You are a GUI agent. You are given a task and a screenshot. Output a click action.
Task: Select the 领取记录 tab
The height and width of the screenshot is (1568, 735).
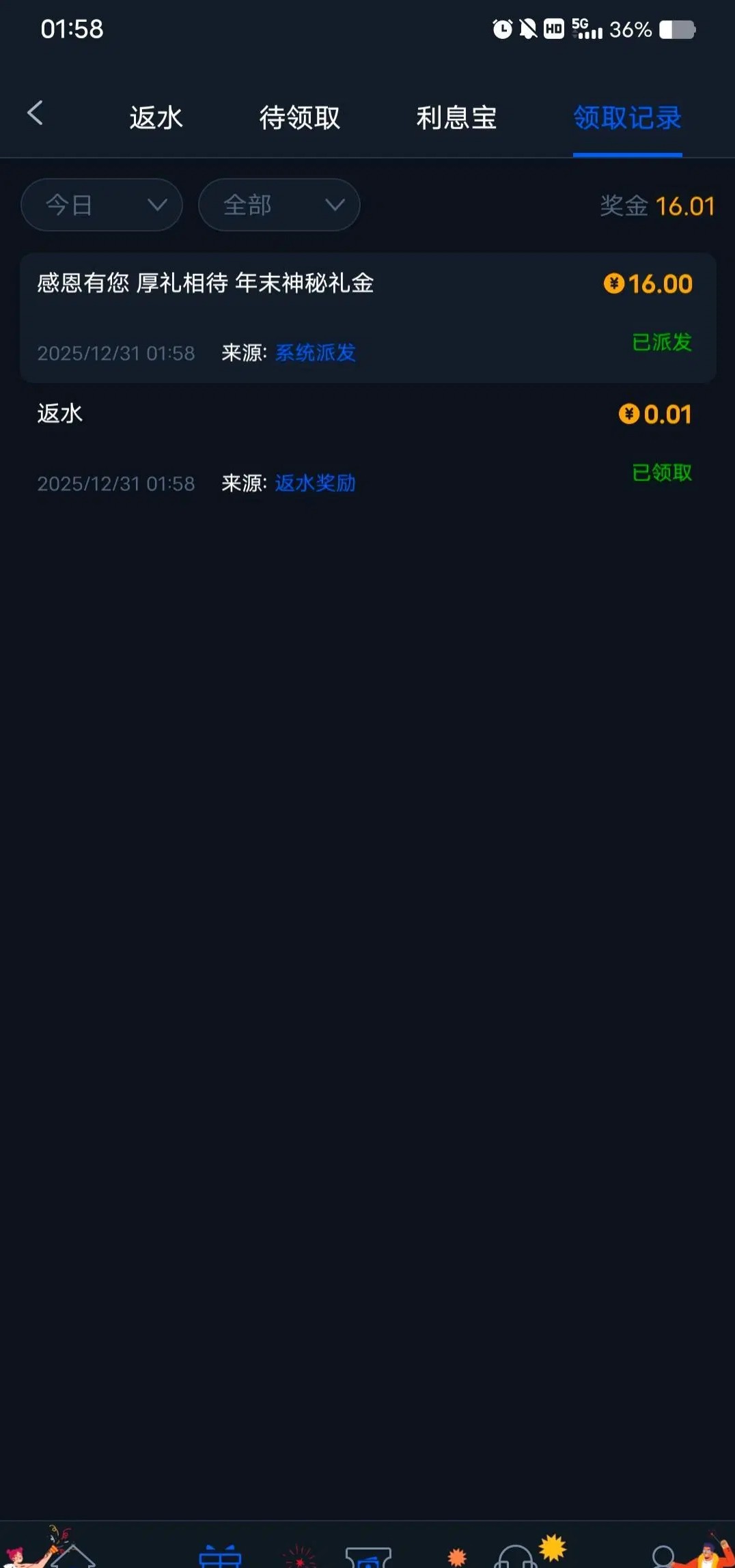click(x=627, y=117)
